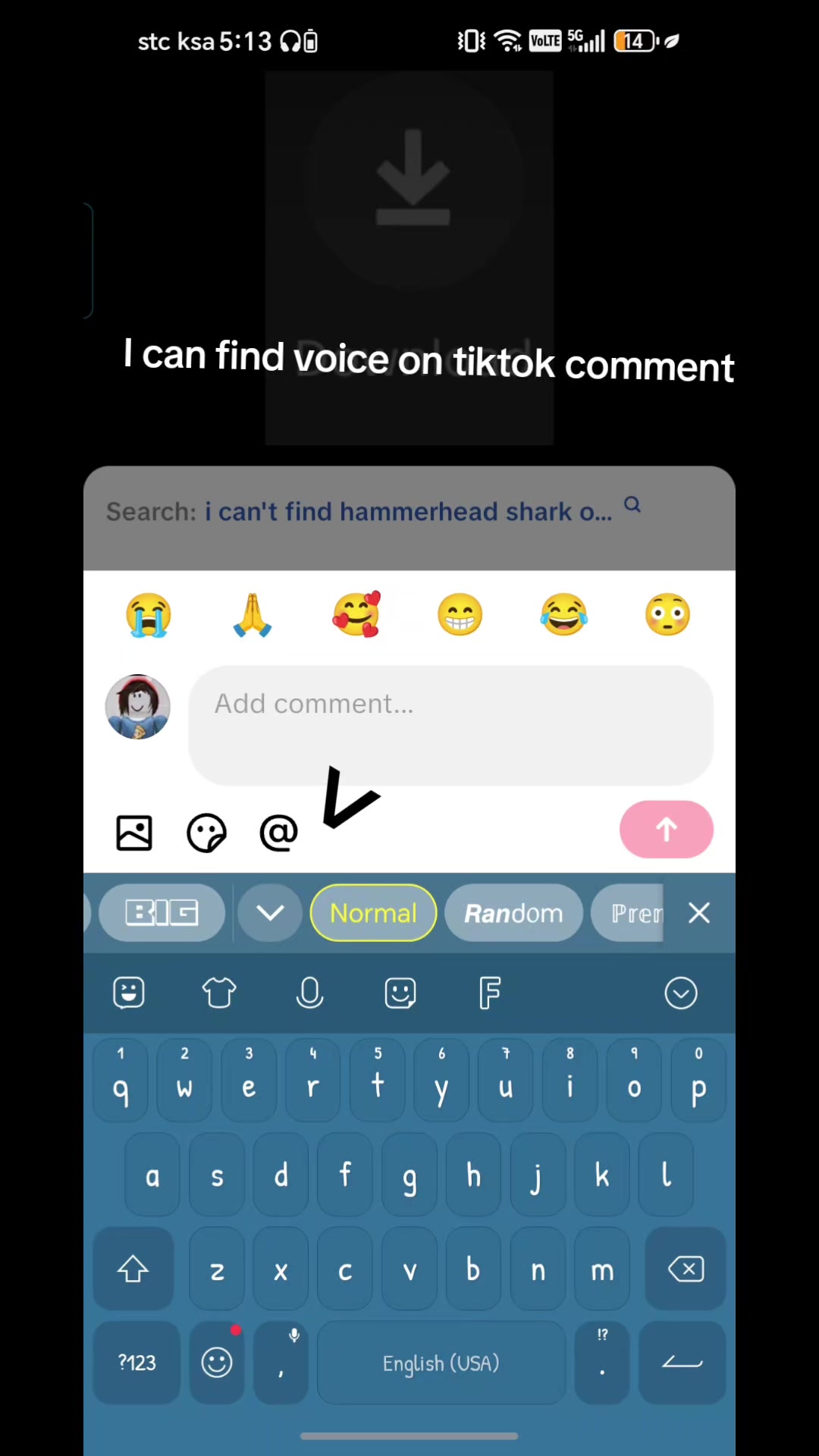Attach a photo to the comment
This screenshot has height=1456, width=819.
(134, 833)
